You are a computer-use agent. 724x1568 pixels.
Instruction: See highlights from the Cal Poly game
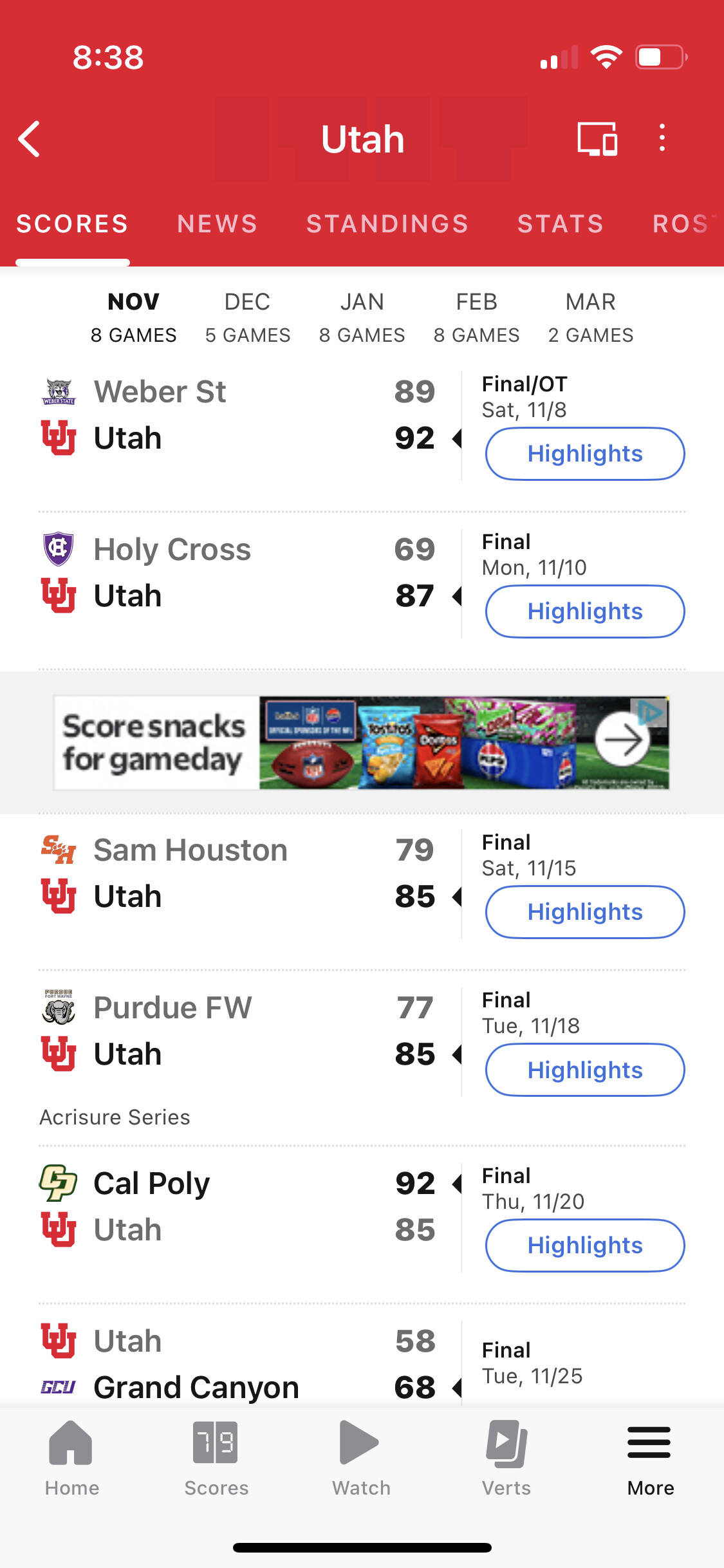pos(584,1246)
